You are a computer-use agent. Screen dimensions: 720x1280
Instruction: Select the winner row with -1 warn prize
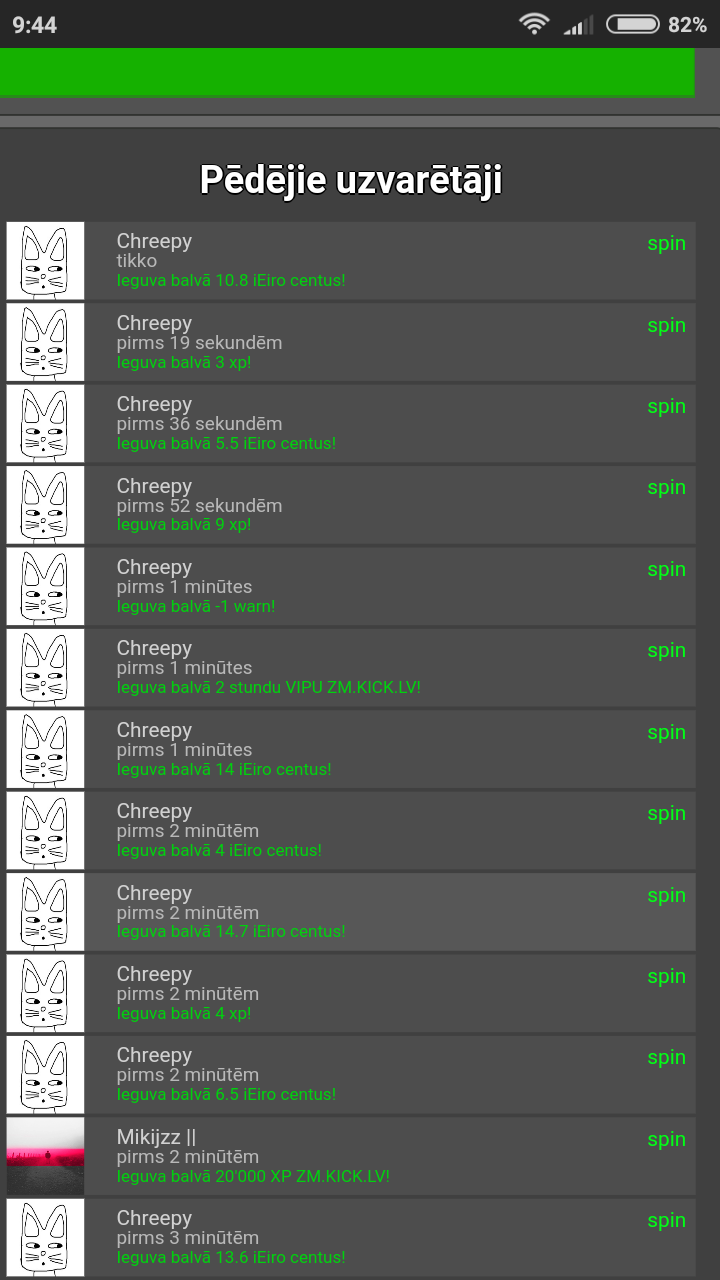[x=350, y=586]
